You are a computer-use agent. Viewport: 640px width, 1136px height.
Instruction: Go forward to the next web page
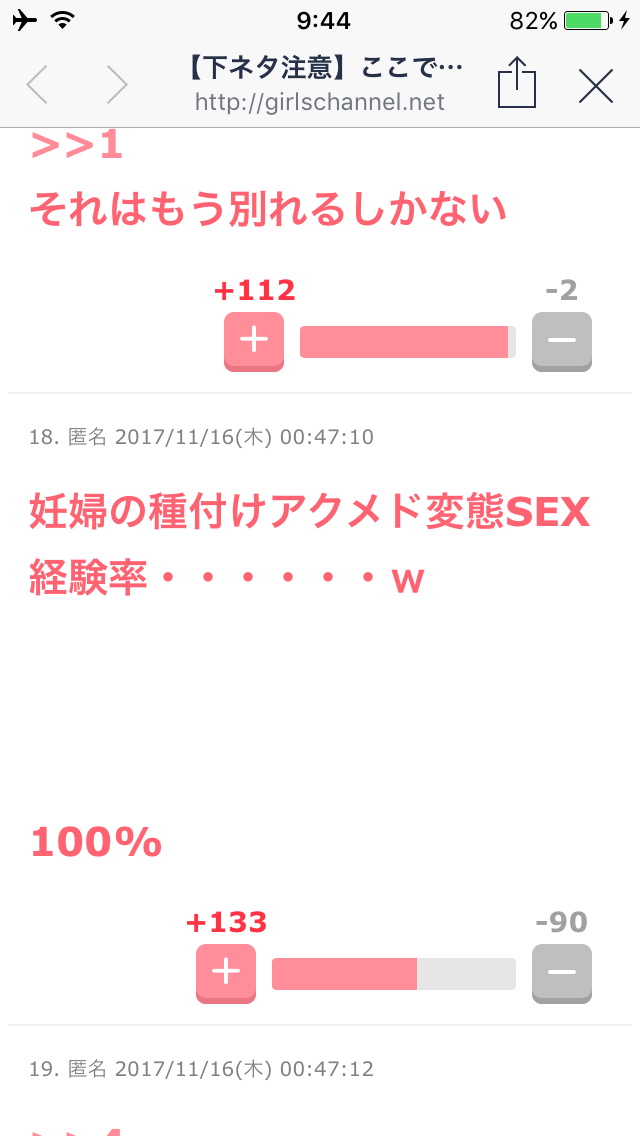(x=116, y=86)
